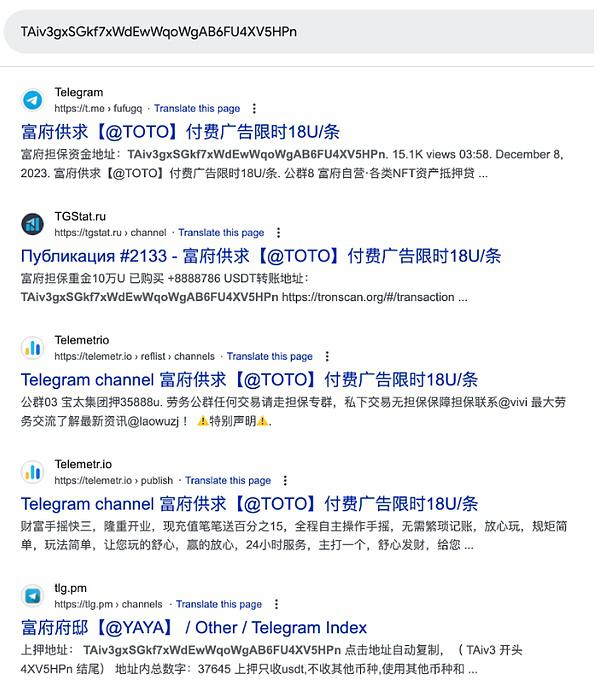Open more options for the tlg.pm result
The width and height of the screenshot is (600, 680).
point(276,604)
